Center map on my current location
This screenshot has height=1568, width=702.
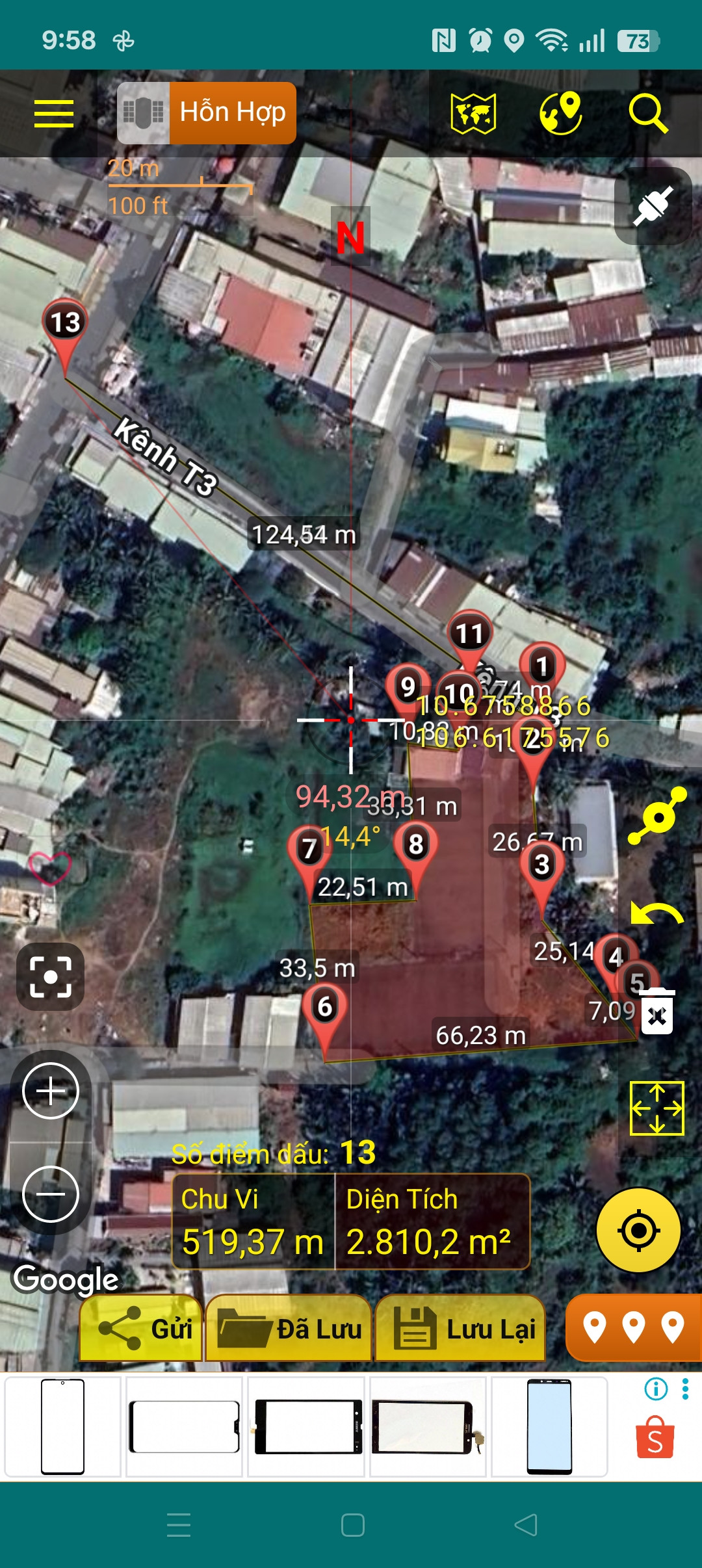click(x=638, y=1230)
